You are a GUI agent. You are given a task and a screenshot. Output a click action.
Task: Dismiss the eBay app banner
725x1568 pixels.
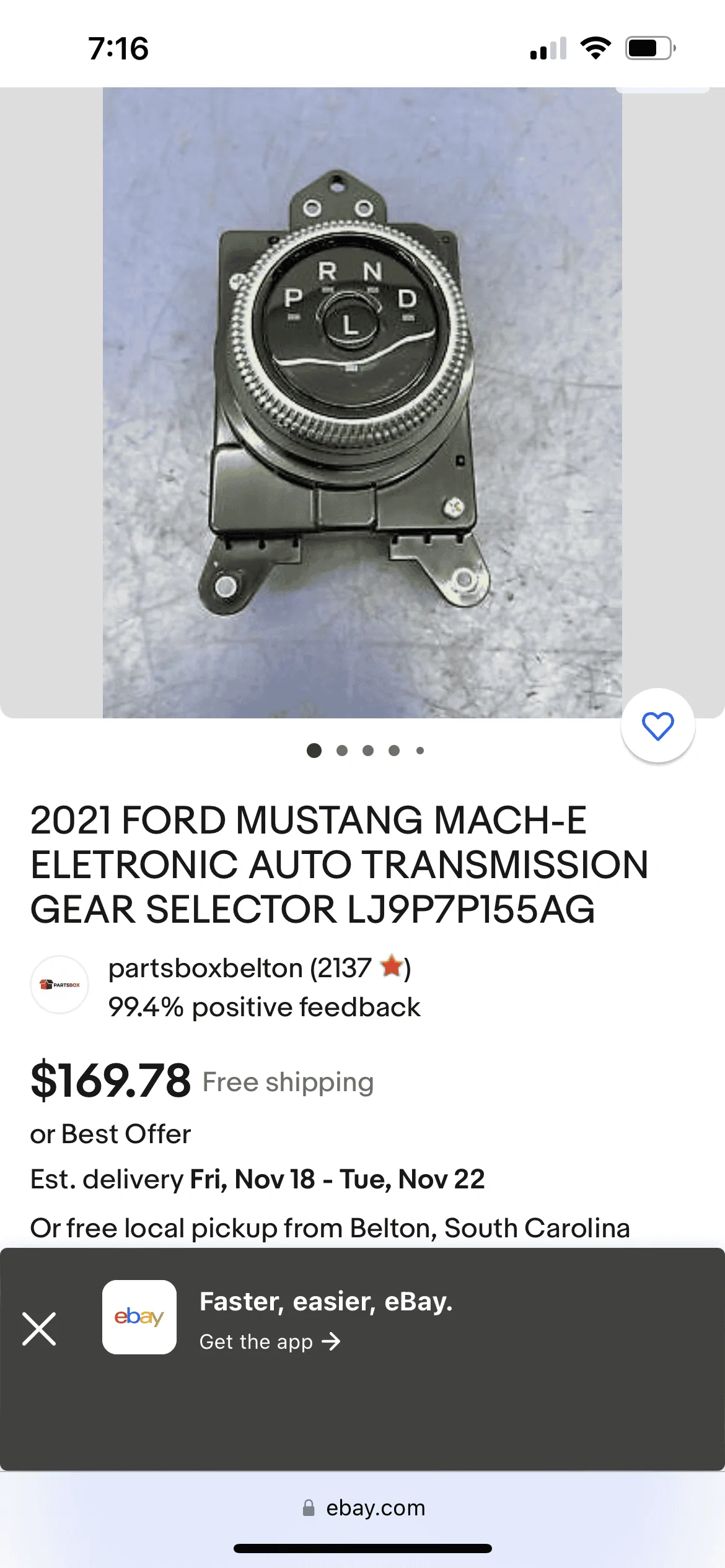tap(39, 1329)
